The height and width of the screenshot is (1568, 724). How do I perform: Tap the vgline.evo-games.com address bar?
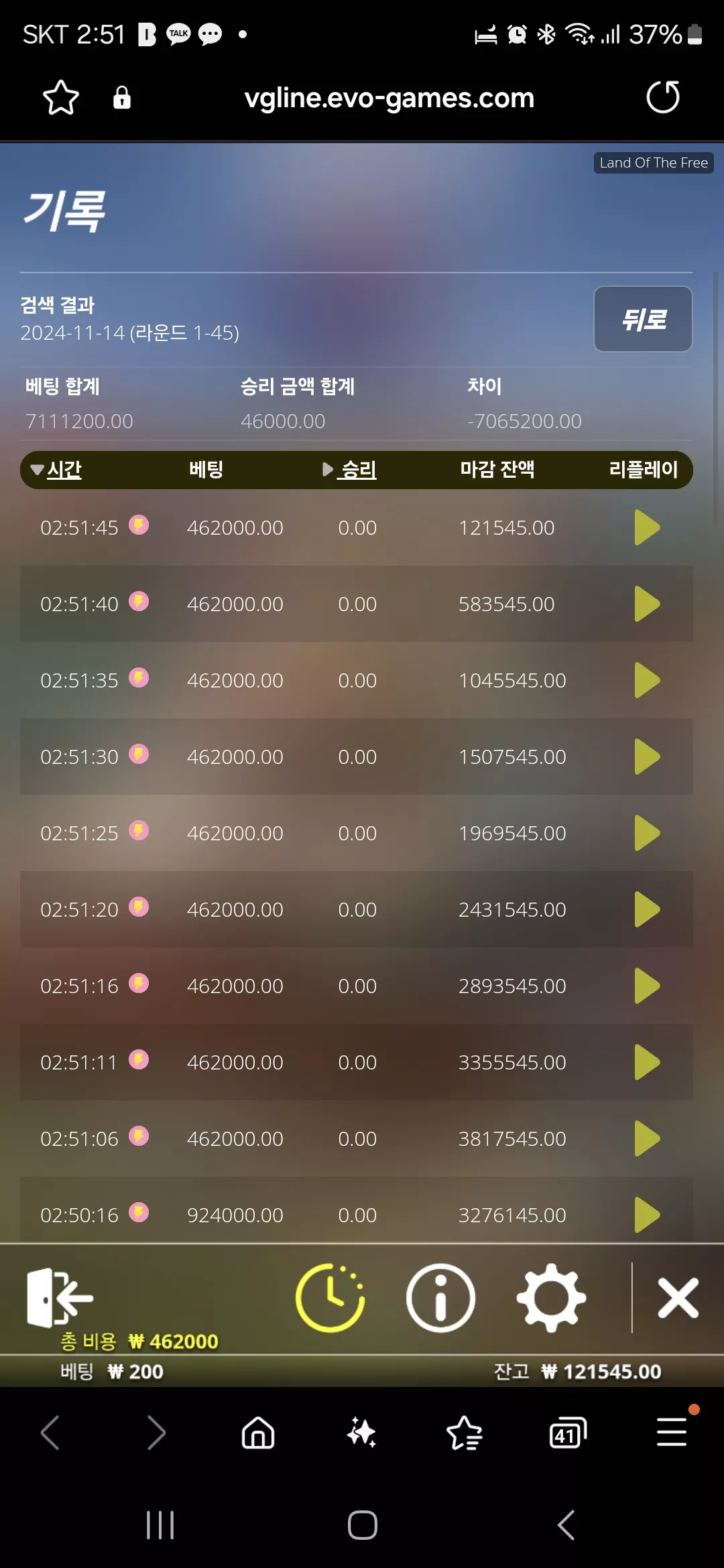(x=389, y=98)
